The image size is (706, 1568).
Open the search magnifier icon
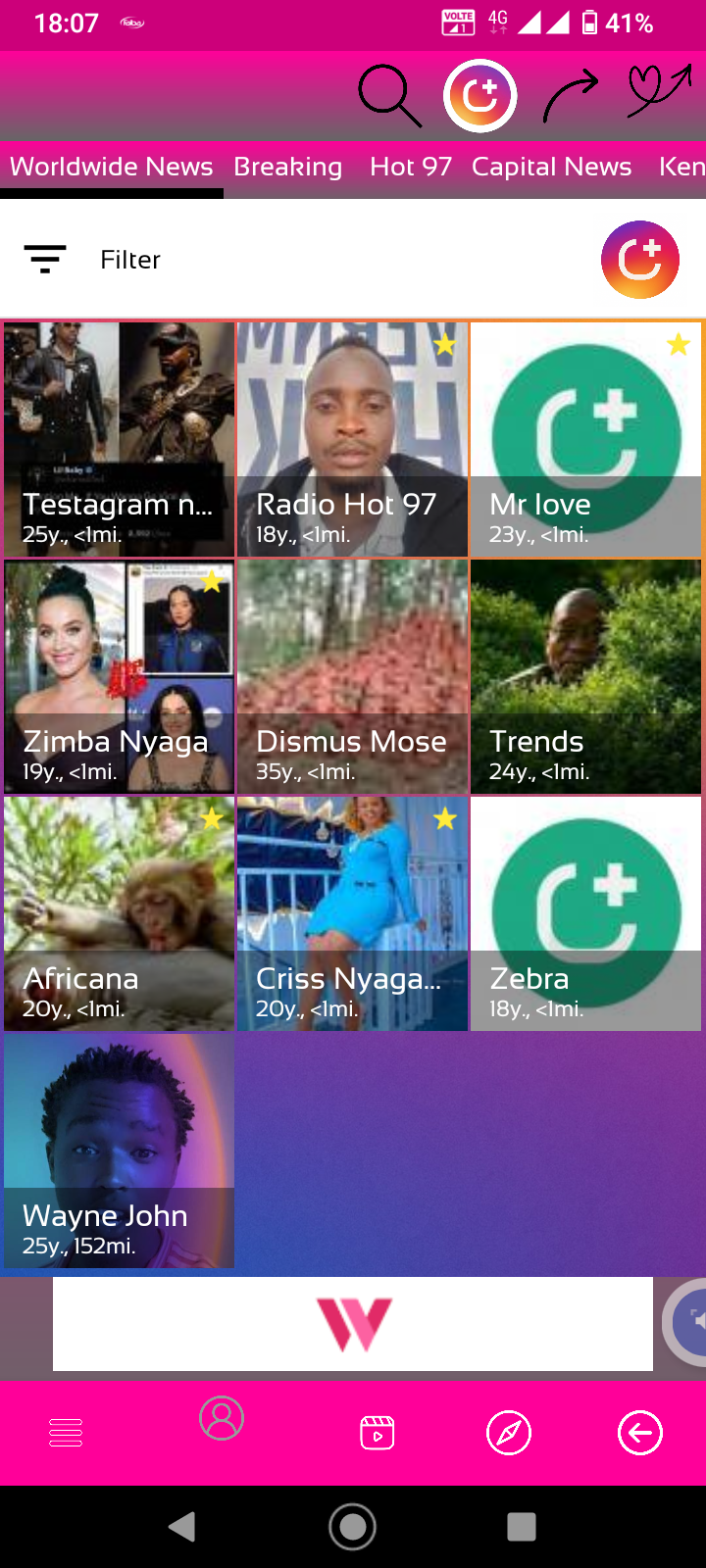click(389, 96)
